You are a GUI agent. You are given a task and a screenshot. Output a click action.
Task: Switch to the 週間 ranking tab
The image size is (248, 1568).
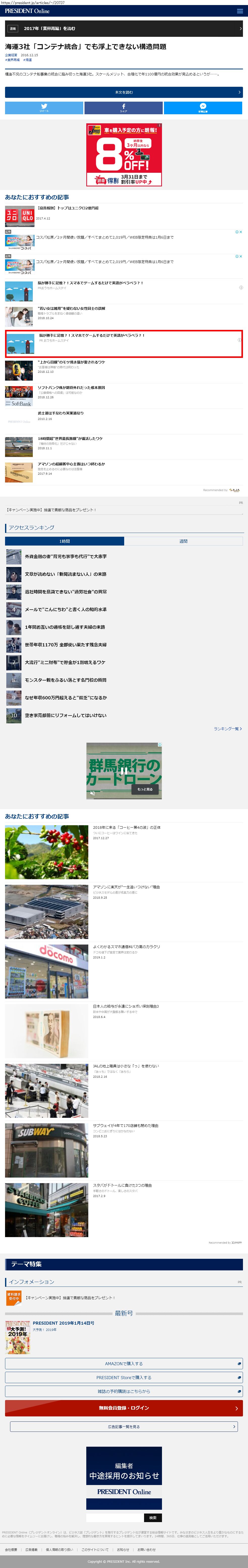click(183, 540)
